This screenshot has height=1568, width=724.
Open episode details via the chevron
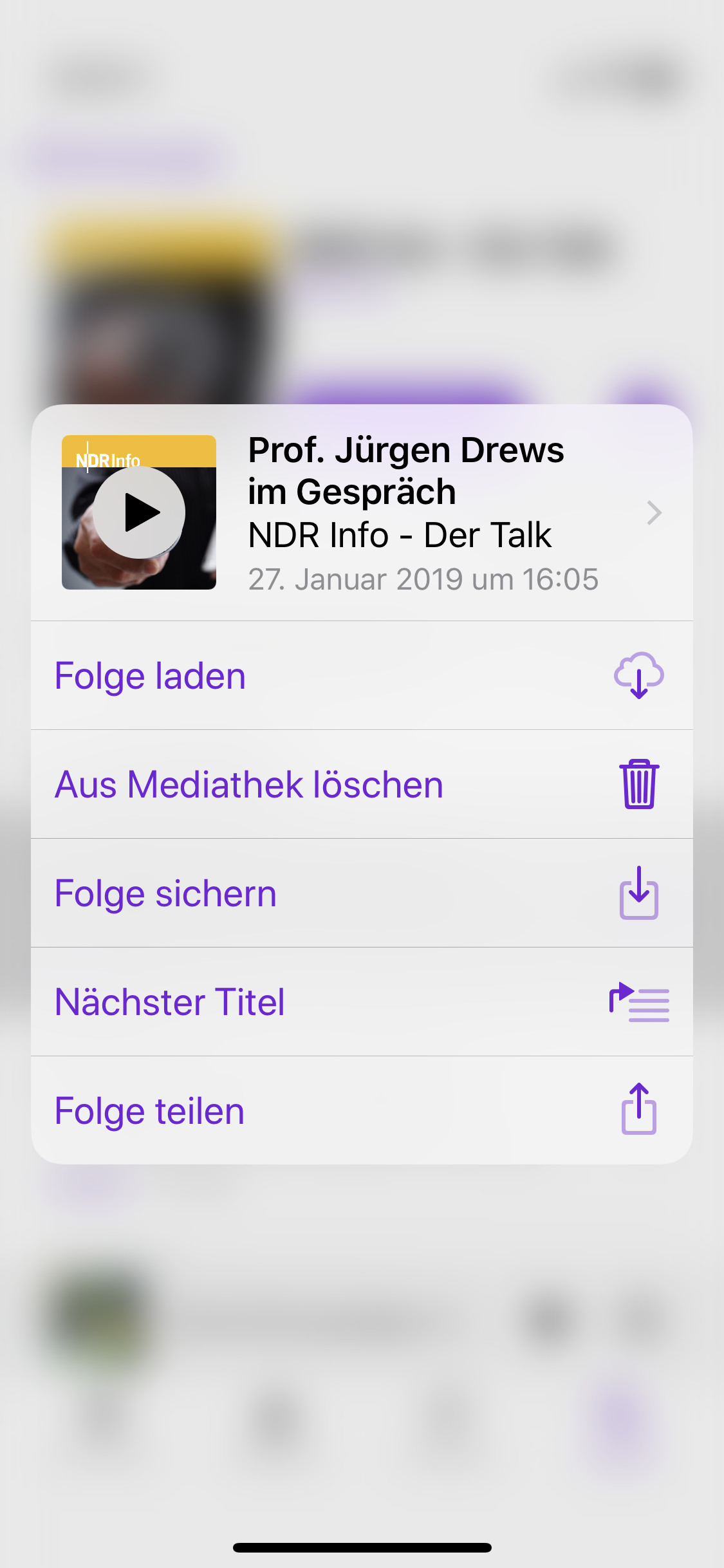coord(654,513)
